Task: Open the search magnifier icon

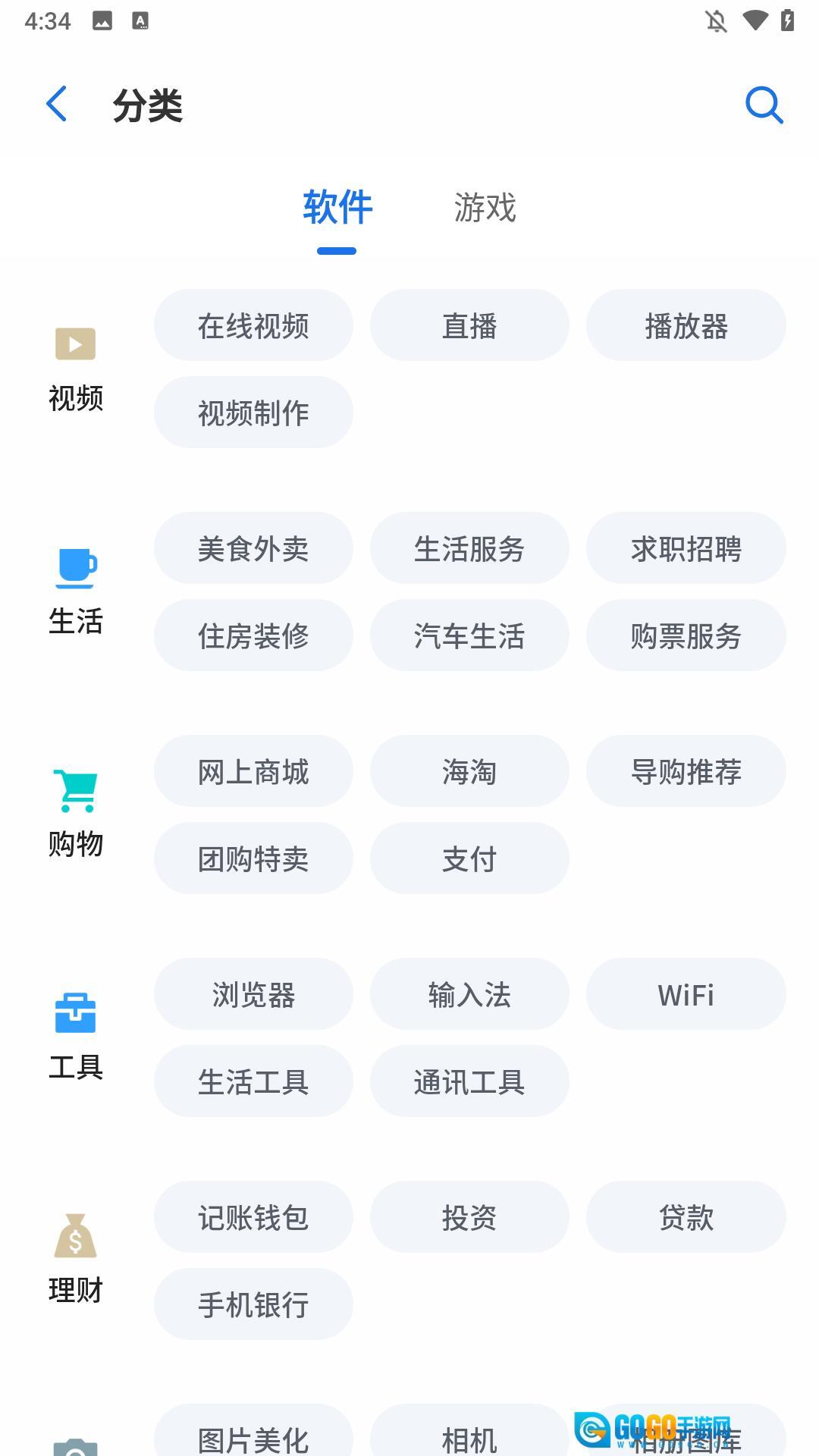Action: pos(763,105)
